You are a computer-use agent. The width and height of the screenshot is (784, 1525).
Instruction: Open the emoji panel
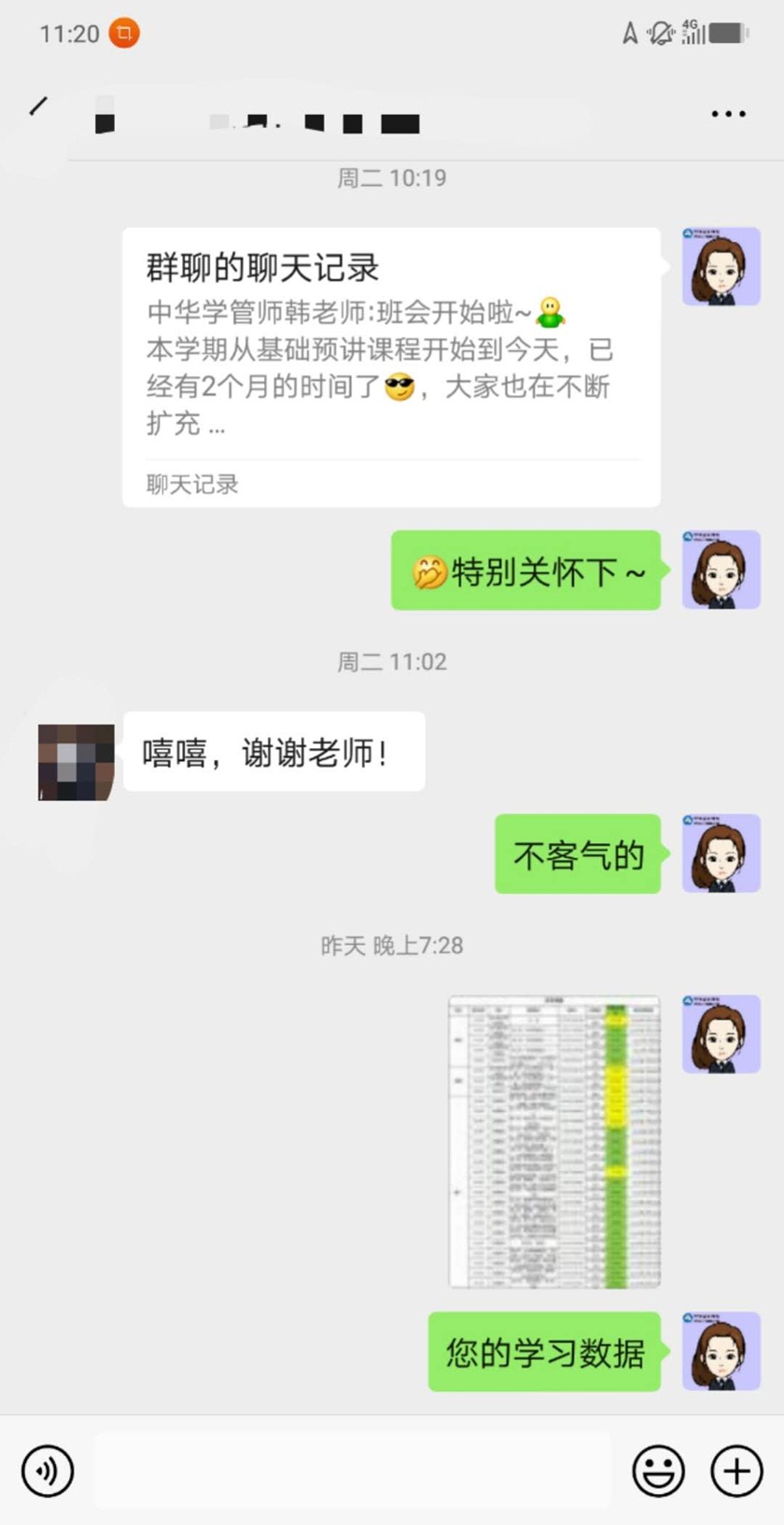coord(659,1471)
